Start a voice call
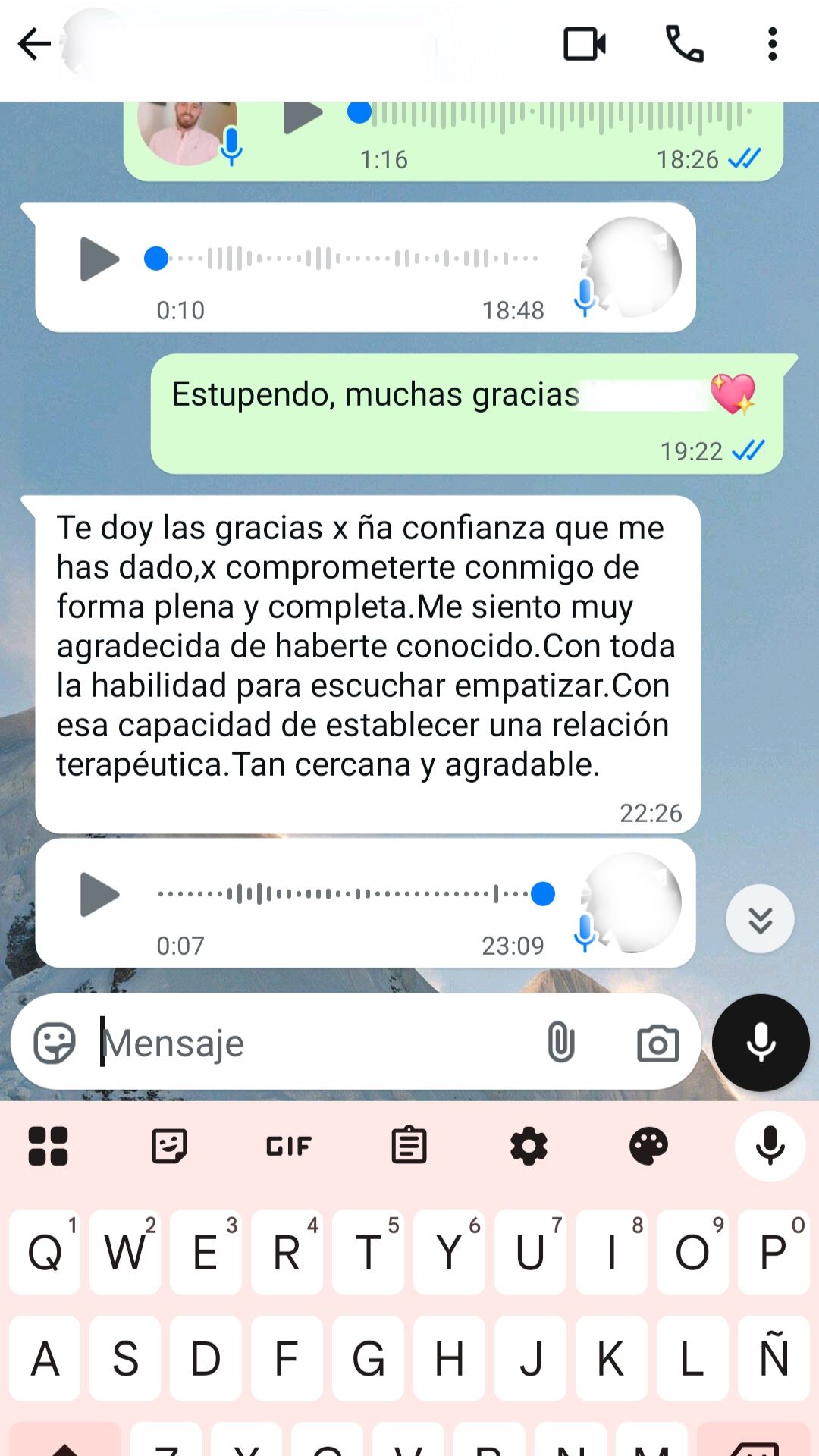This screenshot has width=819, height=1456. 684,44
